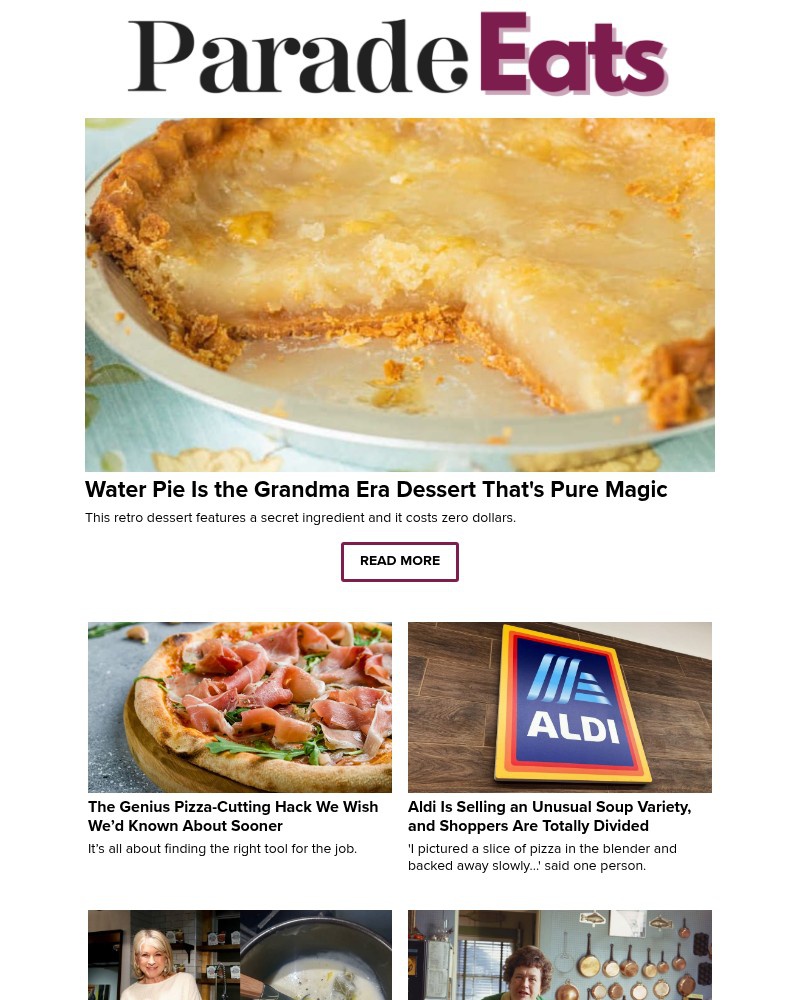The width and height of the screenshot is (800, 1000).
Task: Open the kitchen photo with hanging copper pans
Action: (x=560, y=955)
